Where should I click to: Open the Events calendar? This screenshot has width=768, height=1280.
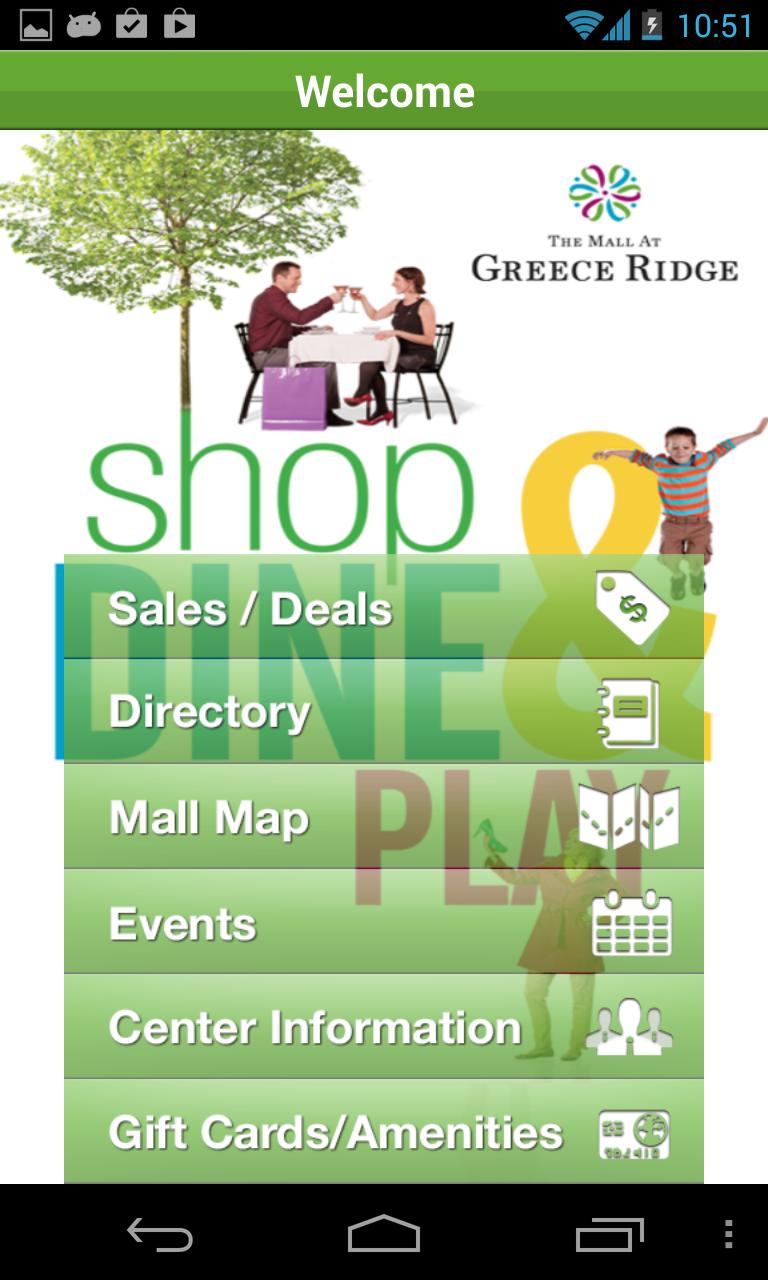pos(383,922)
